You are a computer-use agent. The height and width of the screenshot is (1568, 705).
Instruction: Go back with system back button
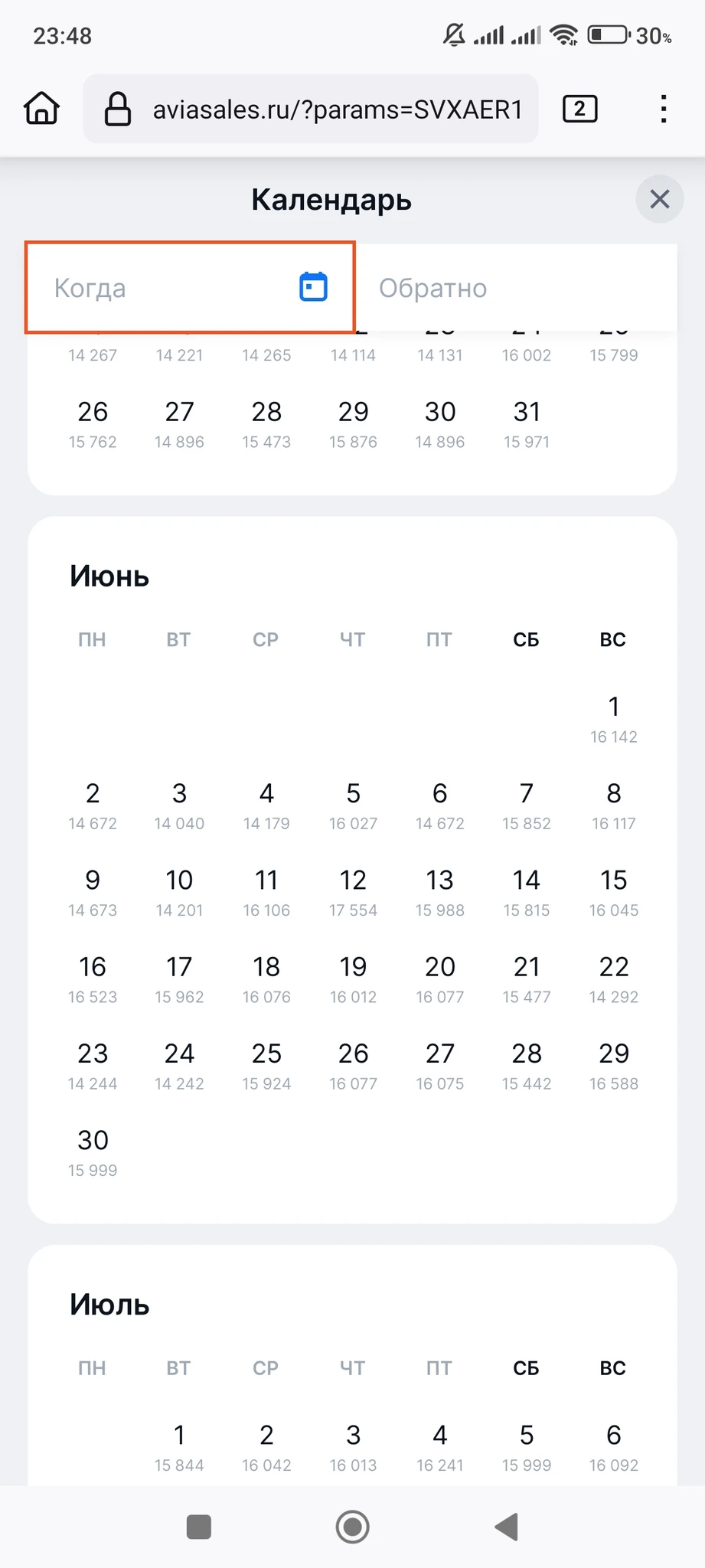pos(507,1527)
